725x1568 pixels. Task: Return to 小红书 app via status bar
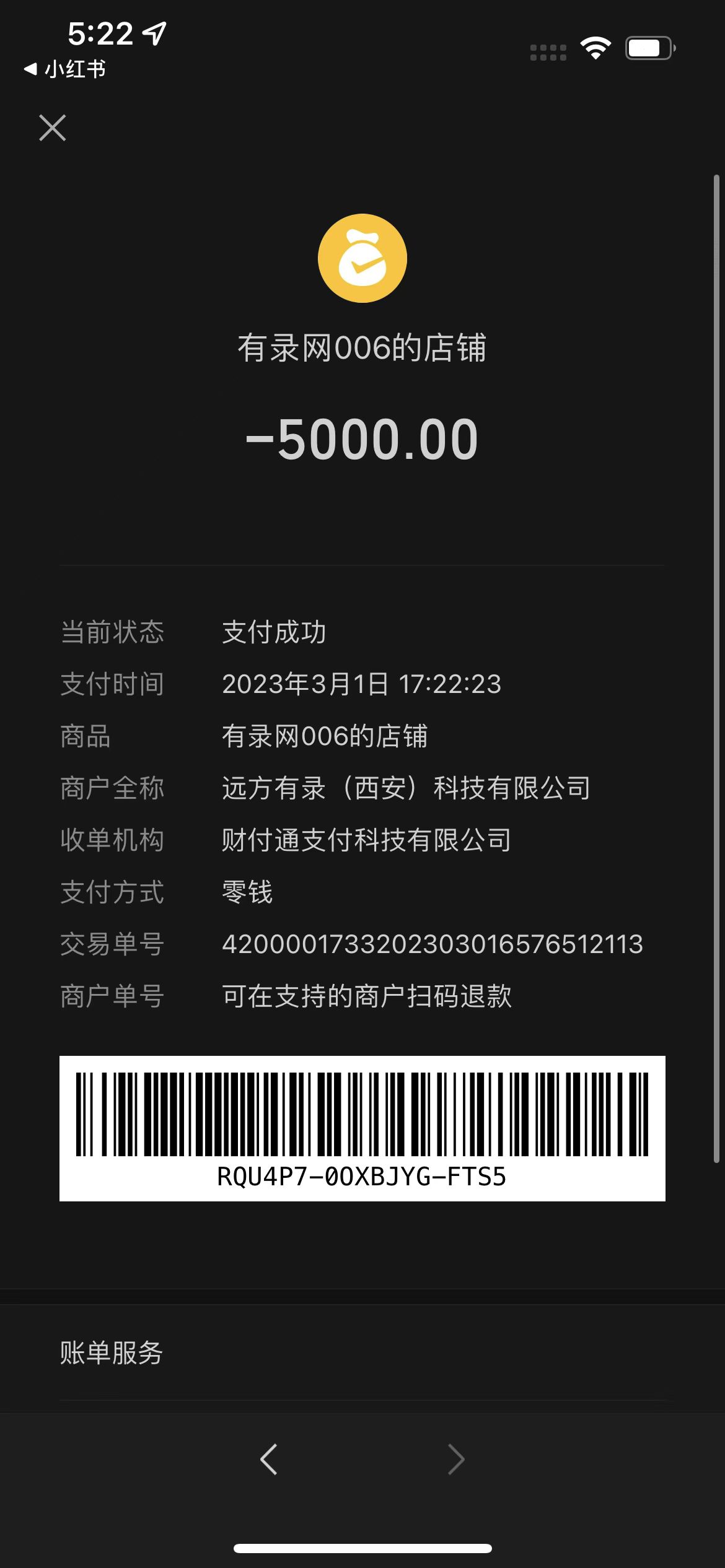coord(66,69)
